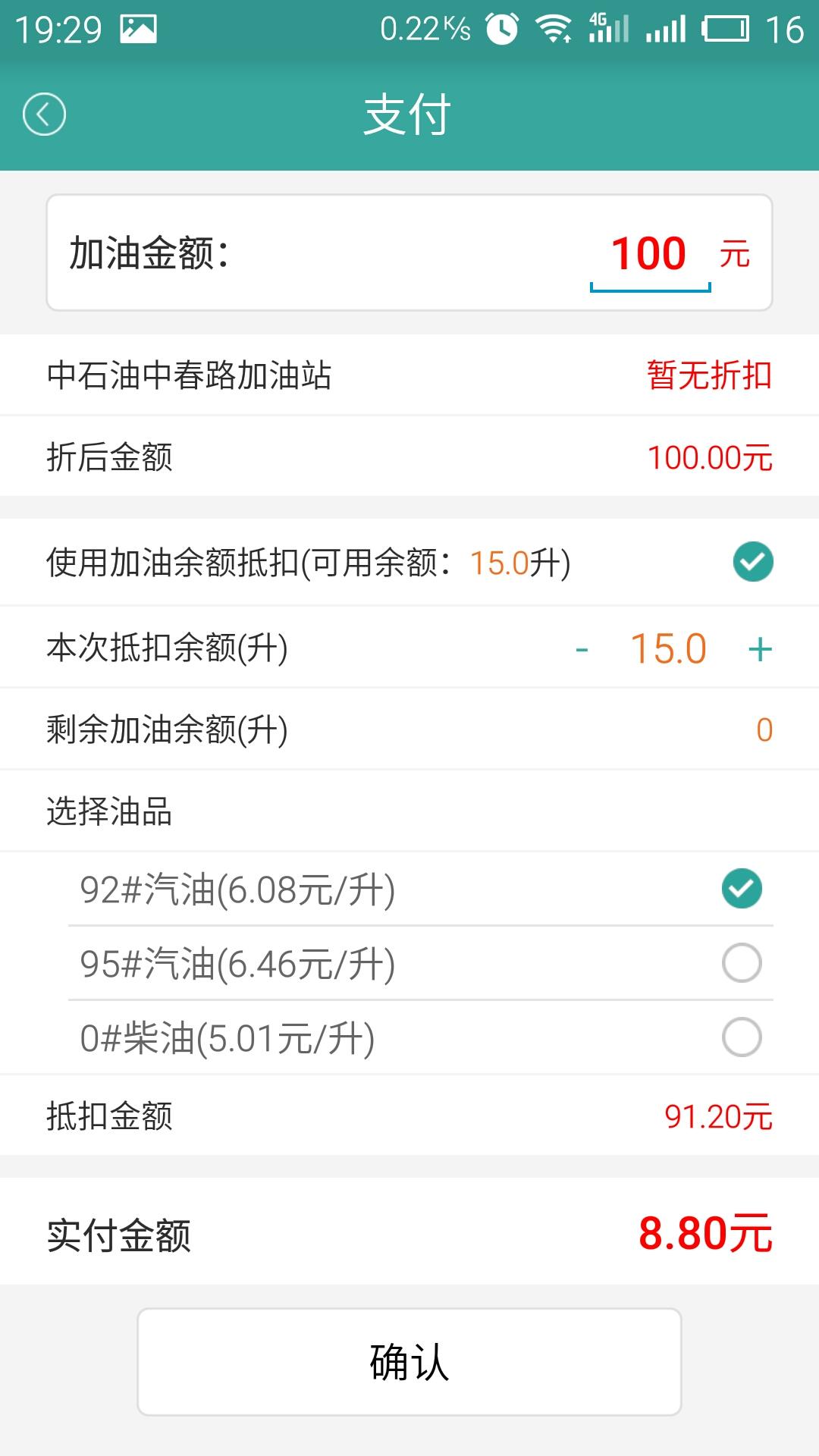Image resolution: width=819 pixels, height=1456 pixels.
Task: Tap the 暂无折扣 discount label
Action: click(x=709, y=373)
